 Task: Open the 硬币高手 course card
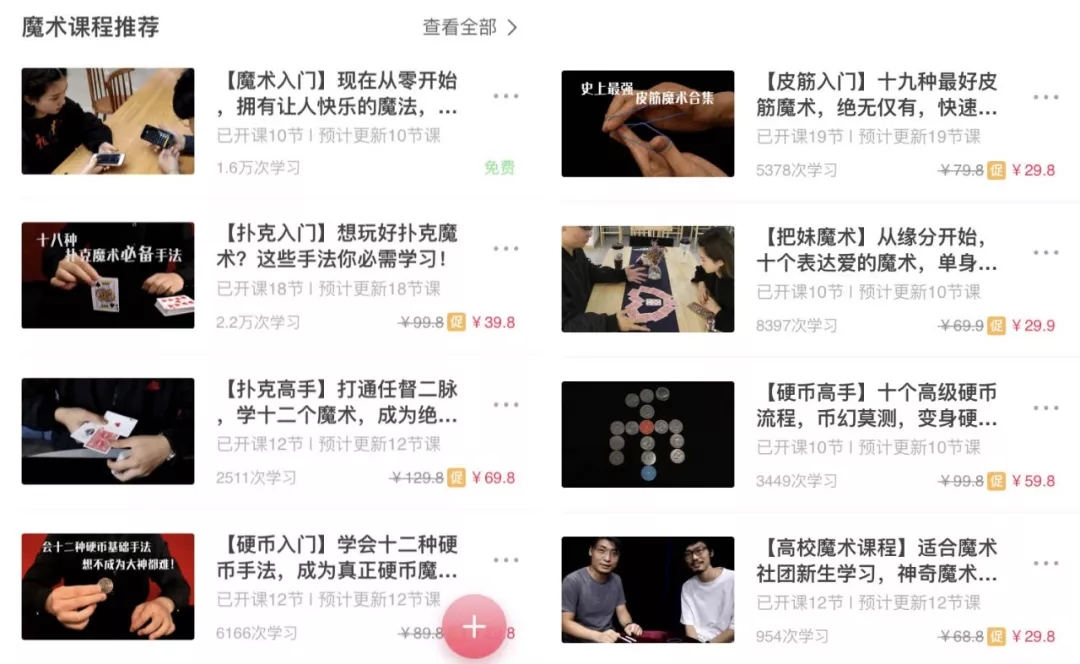[x=876, y=406]
